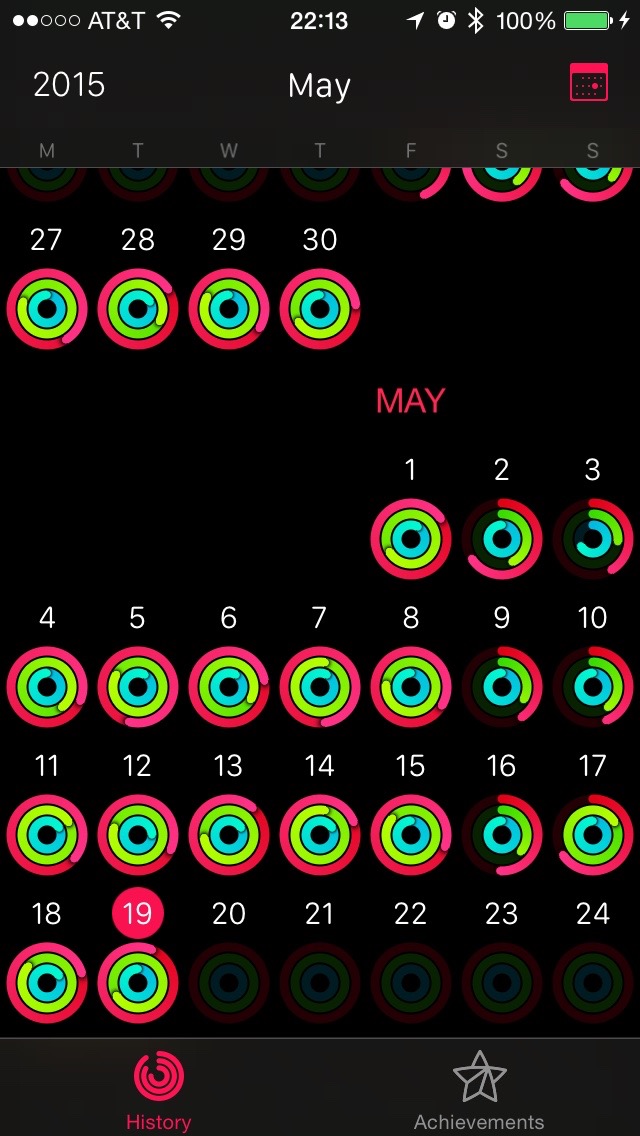This screenshot has width=640, height=1136.
Task: Open activity for May 7
Action: [320, 688]
